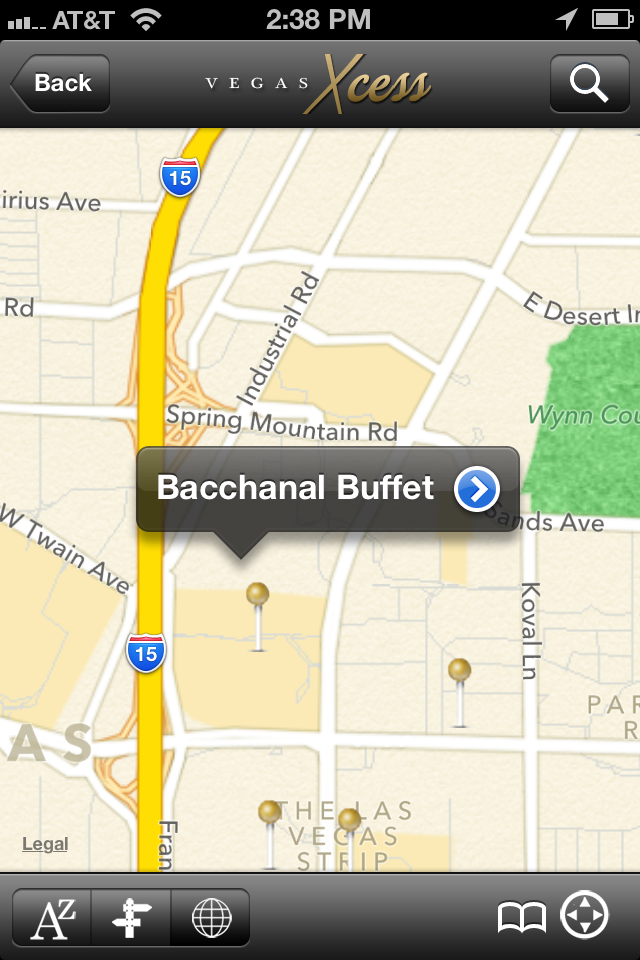Switch to the A-Z alphabetical list view
This screenshot has height=960, width=640.
point(52,916)
